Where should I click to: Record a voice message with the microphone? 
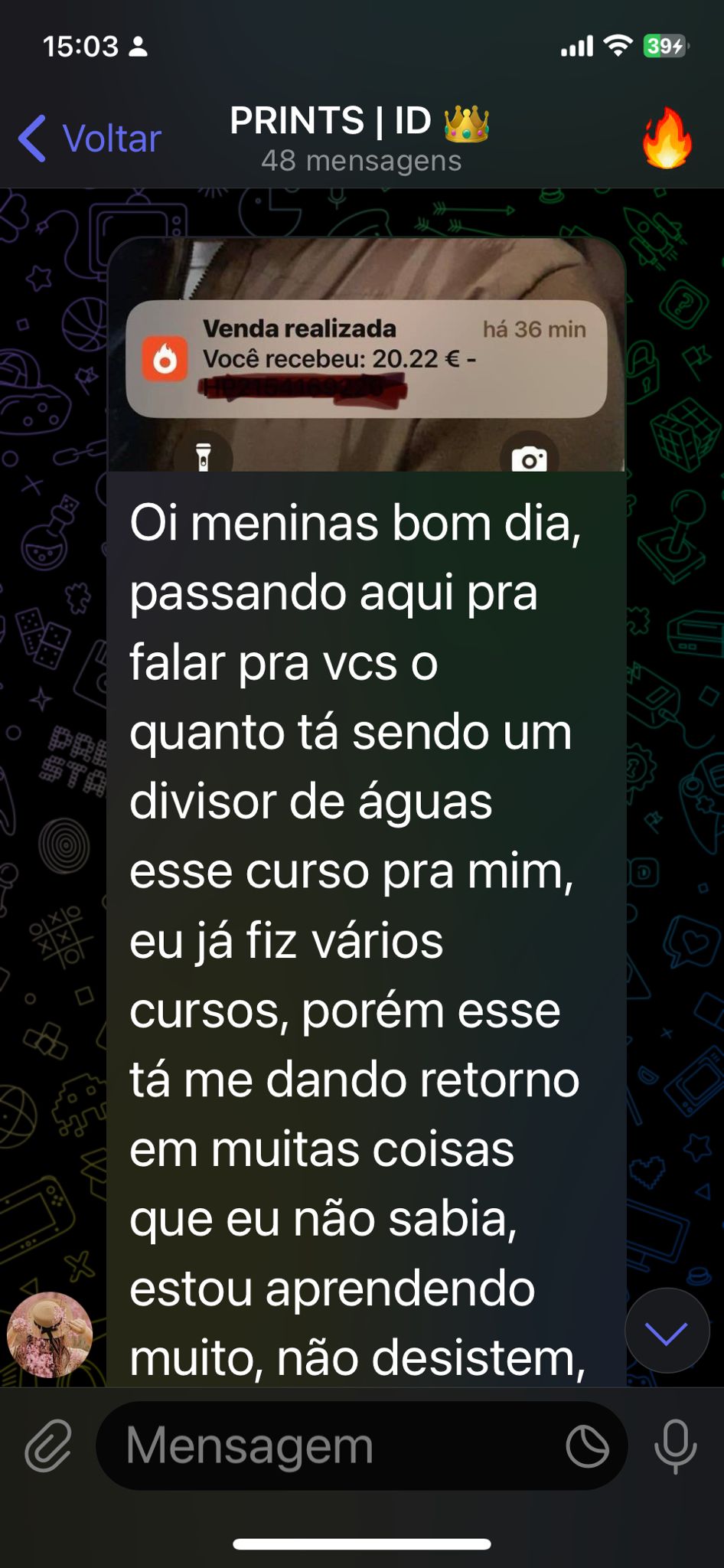pos(675,1445)
